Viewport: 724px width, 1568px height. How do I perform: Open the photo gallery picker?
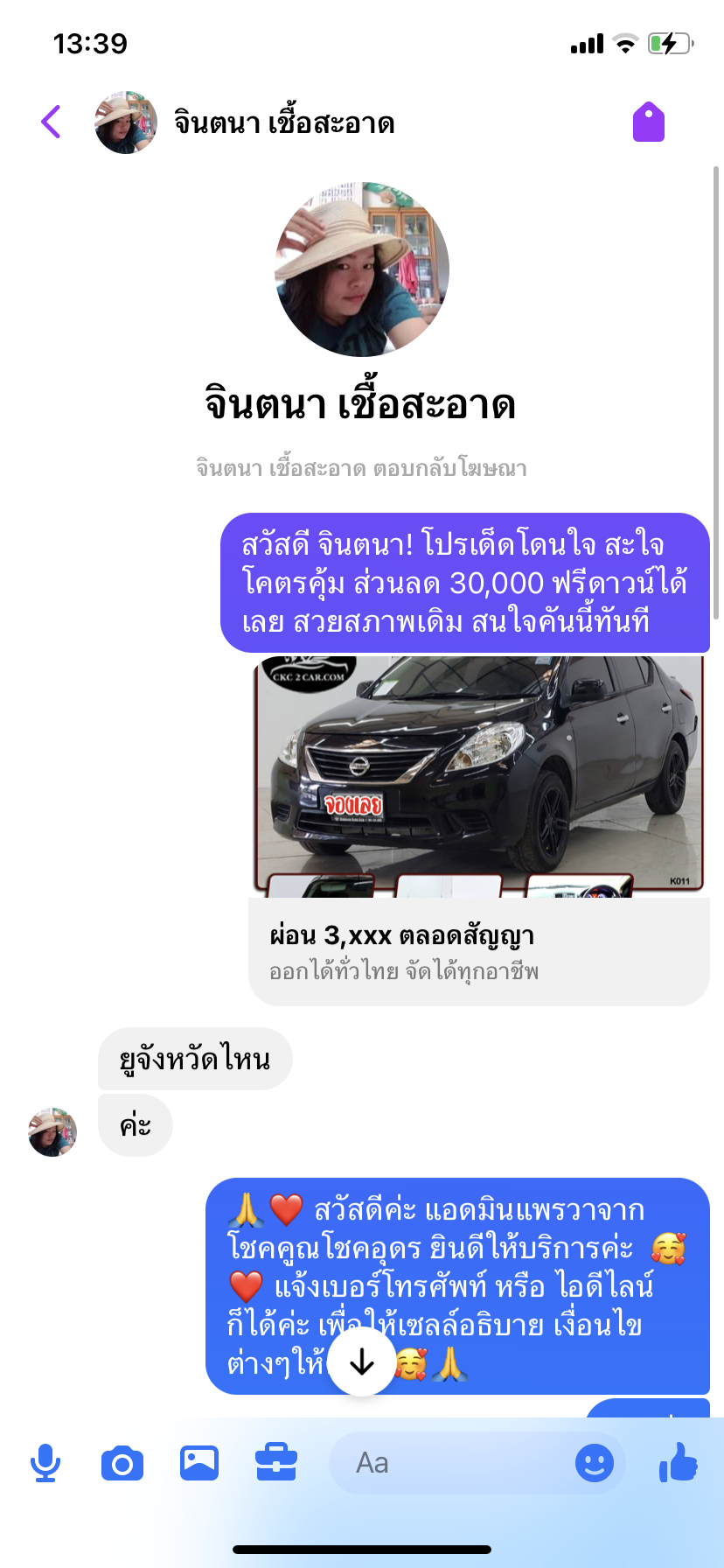click(x=199, y=1463)
